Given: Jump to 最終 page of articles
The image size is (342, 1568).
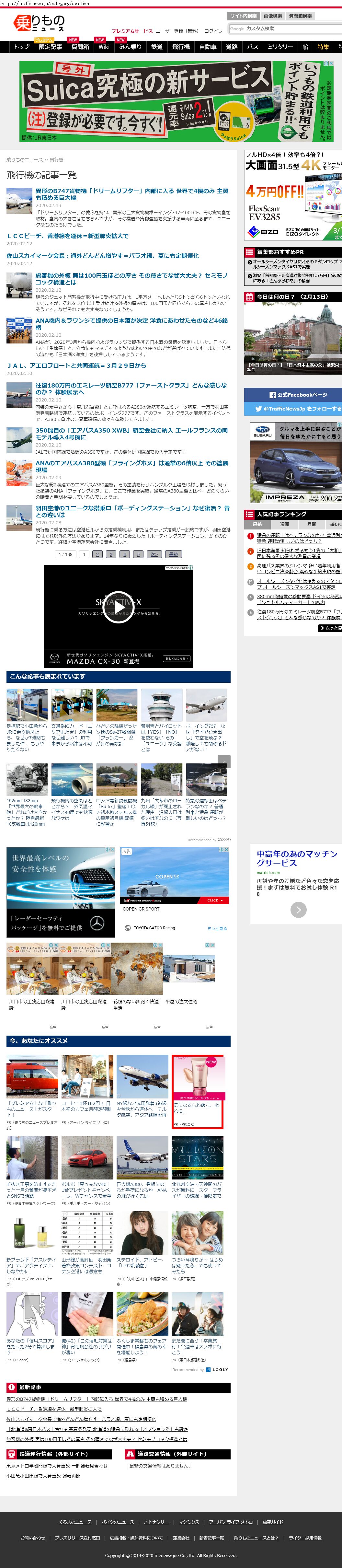Looking at the screenshot, I should point(174,554).
